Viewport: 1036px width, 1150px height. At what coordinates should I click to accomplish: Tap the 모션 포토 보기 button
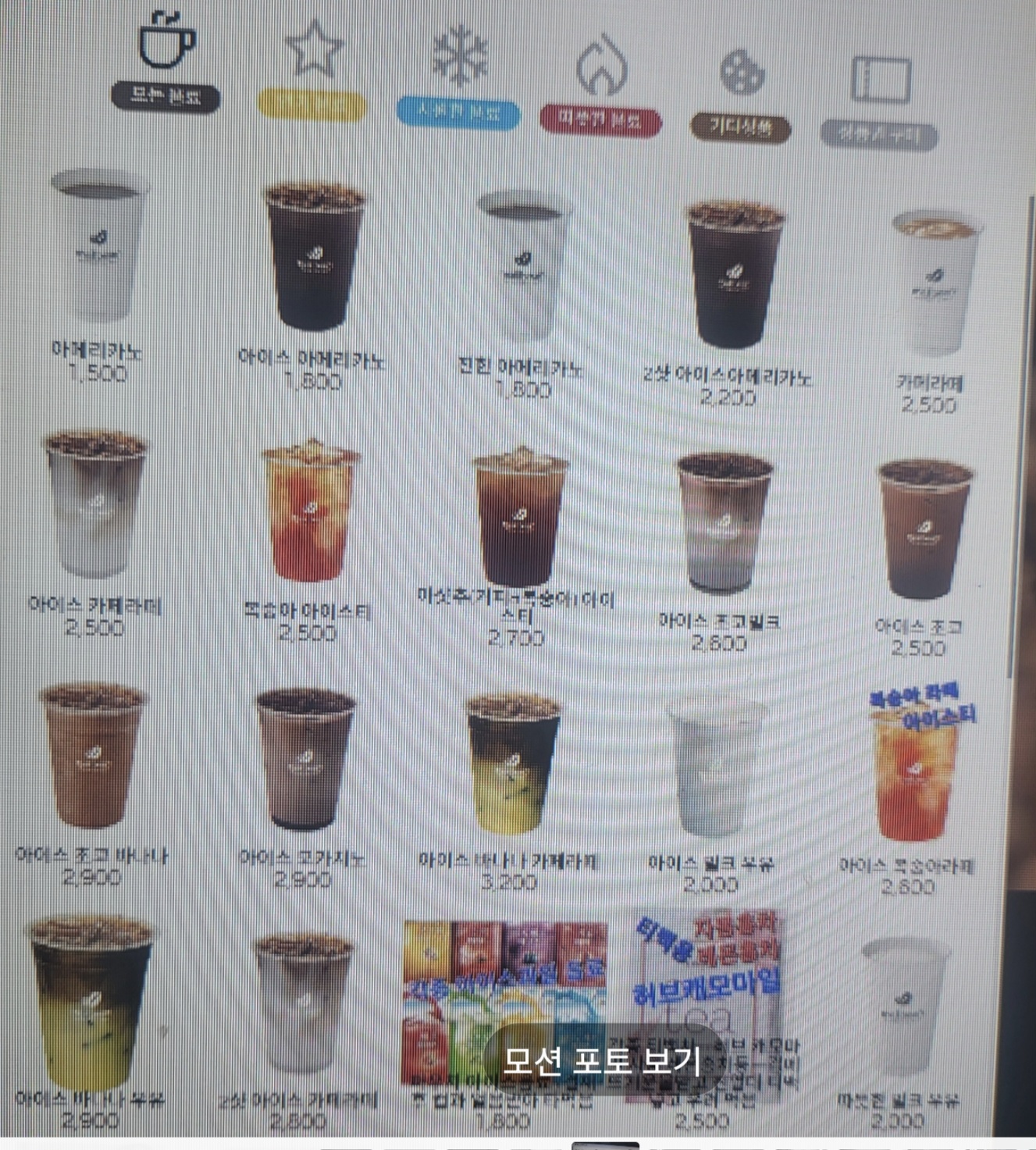pyautogui.click(x=601, y=1061)
